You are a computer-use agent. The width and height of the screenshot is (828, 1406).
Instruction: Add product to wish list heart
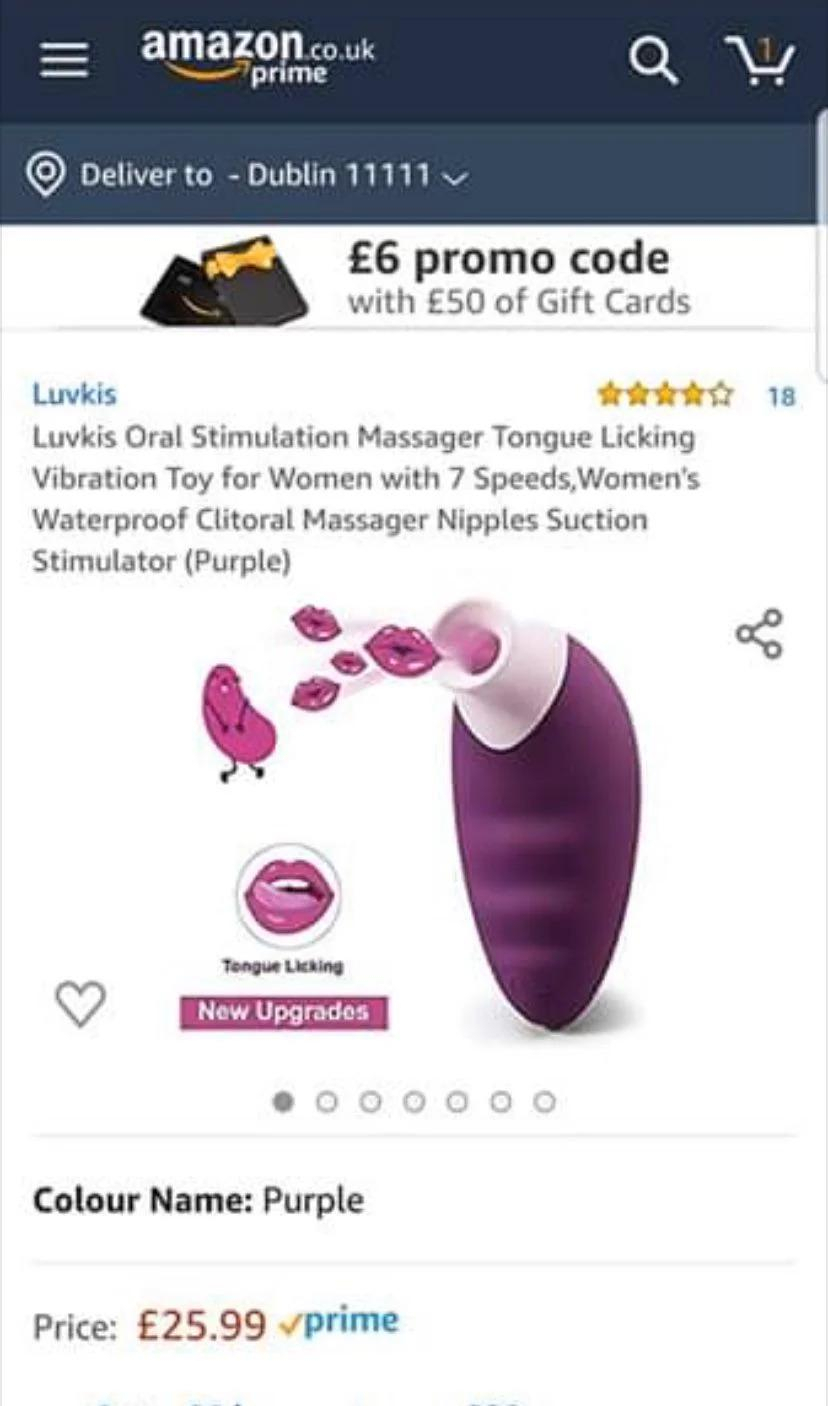80,1003
